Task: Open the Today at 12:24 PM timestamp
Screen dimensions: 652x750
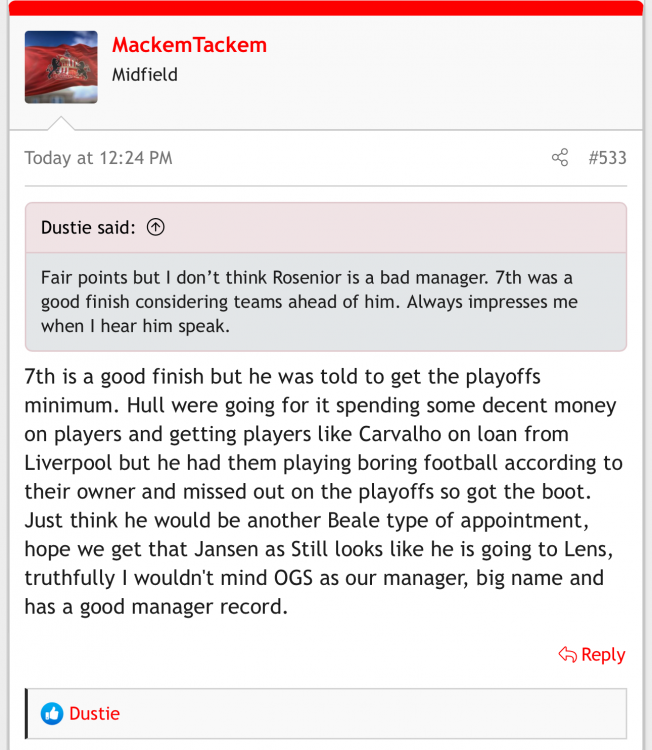Action: [98, 158]
